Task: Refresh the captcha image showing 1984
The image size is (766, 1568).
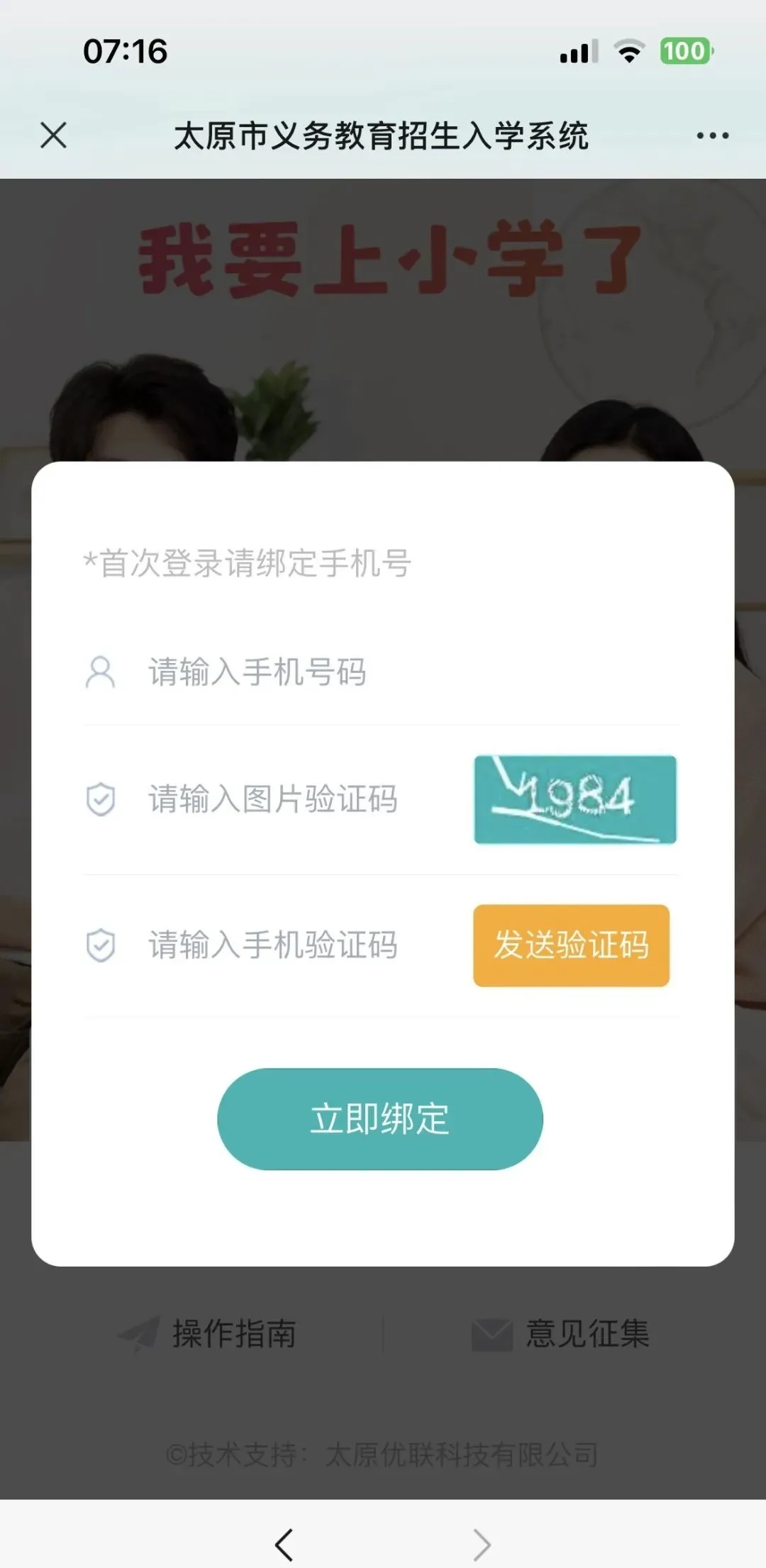Action: tap(574, 799)
